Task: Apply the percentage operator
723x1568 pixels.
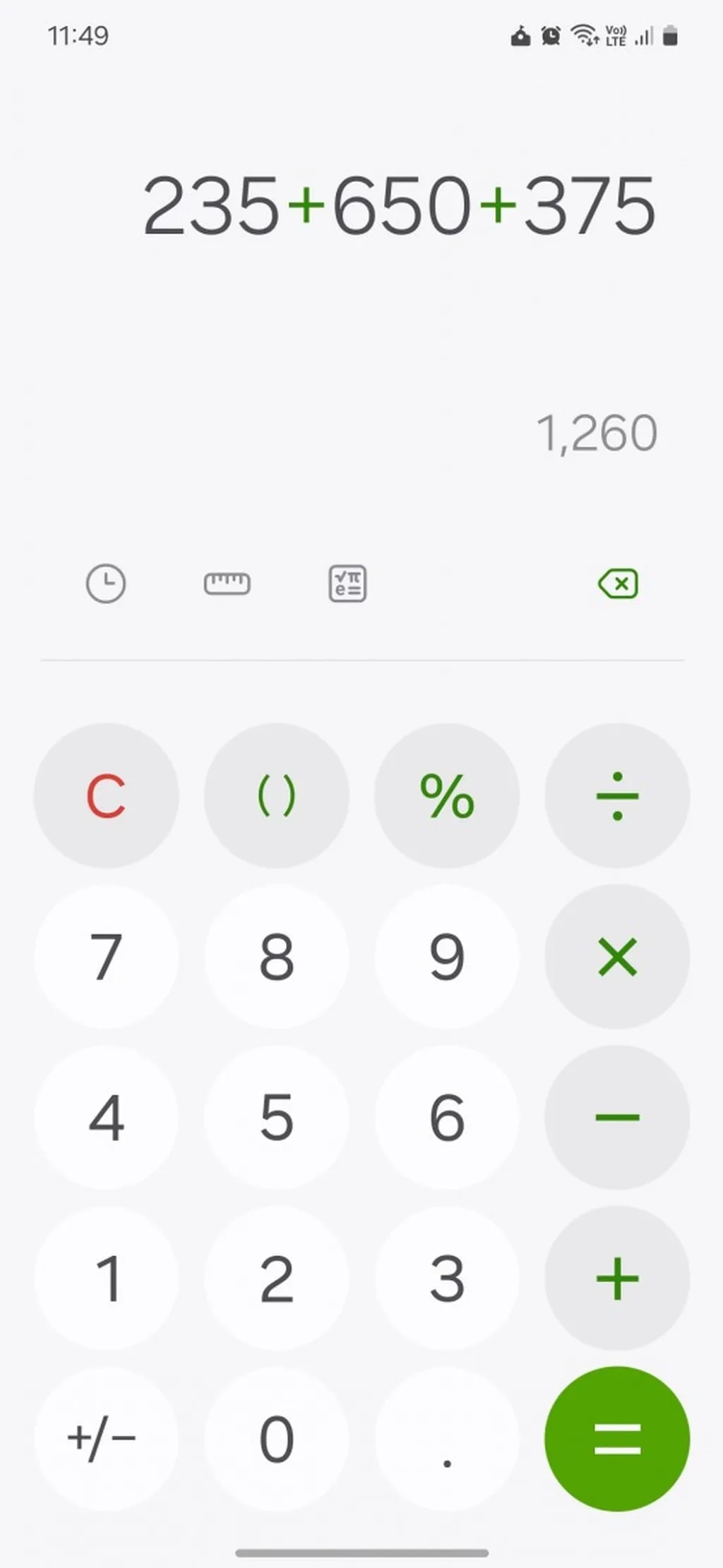Action: 447,795
